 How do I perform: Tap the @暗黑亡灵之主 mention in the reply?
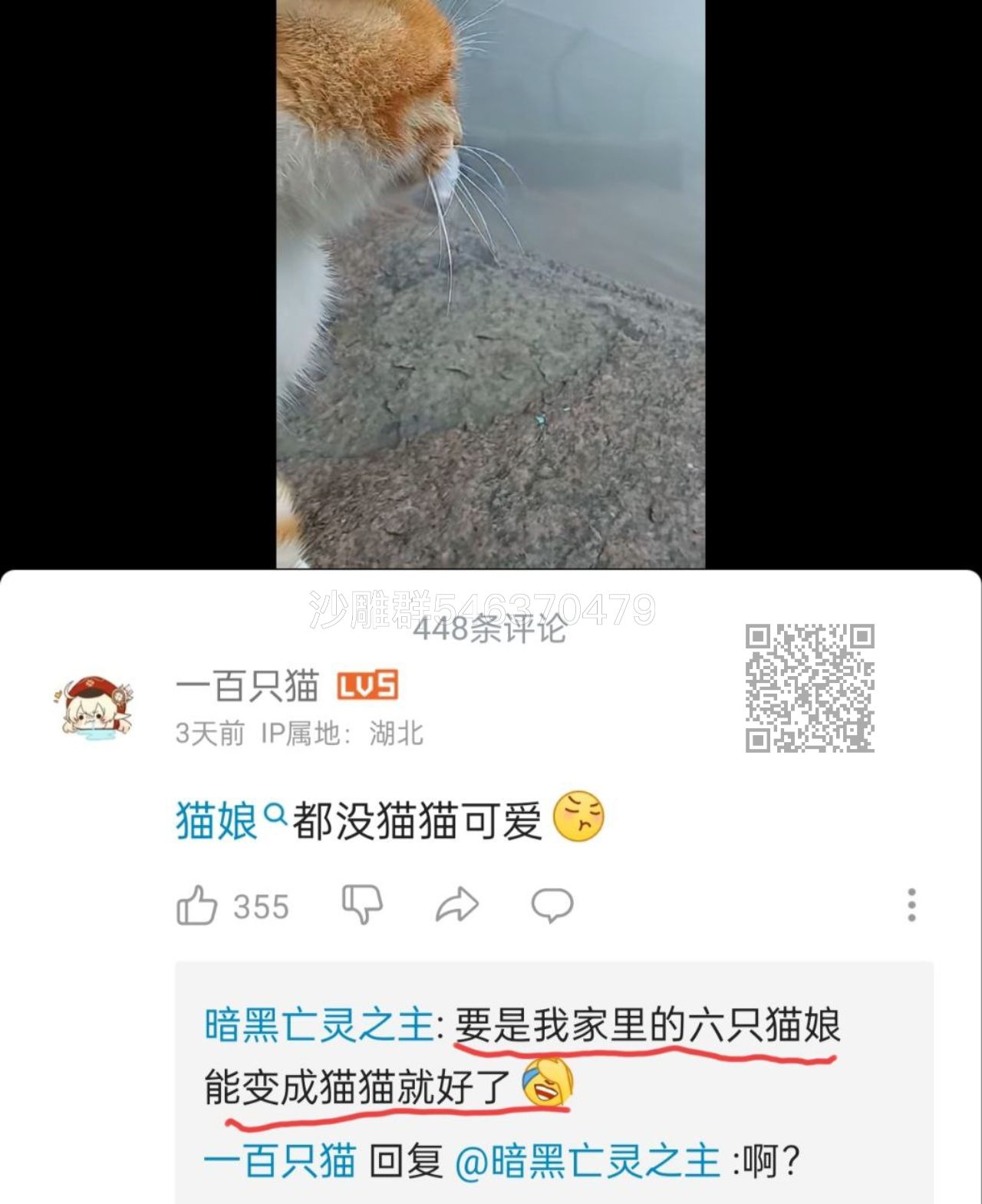pos(588,1161)
